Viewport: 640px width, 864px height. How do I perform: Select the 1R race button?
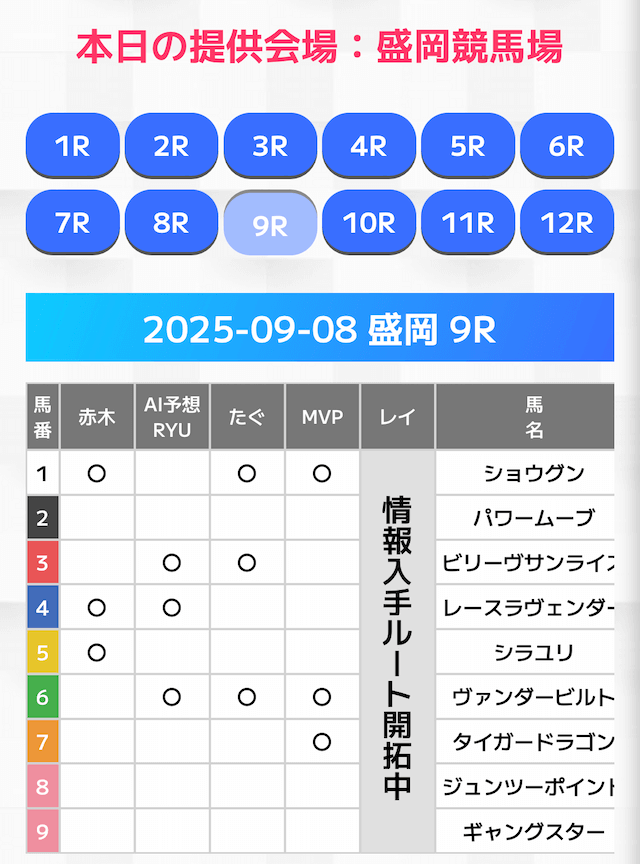[x=72, y=146]
